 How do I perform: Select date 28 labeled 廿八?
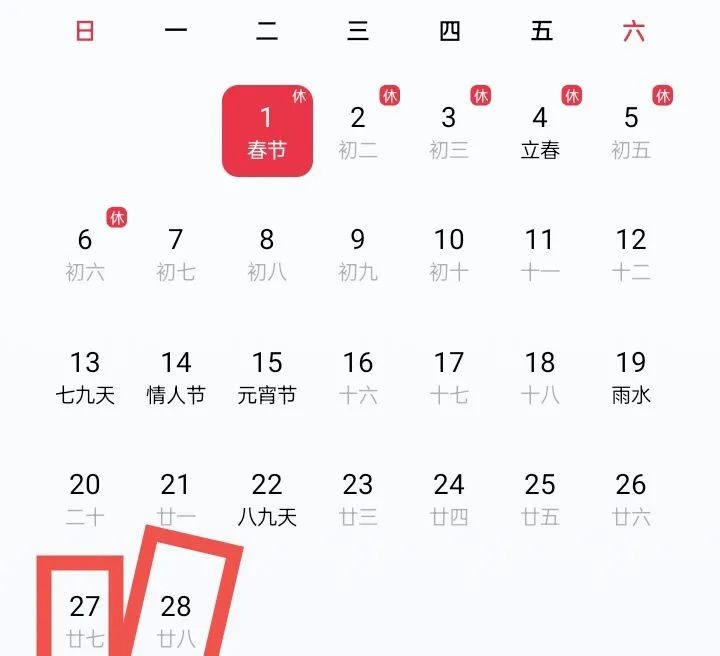(x=176, y=618)
